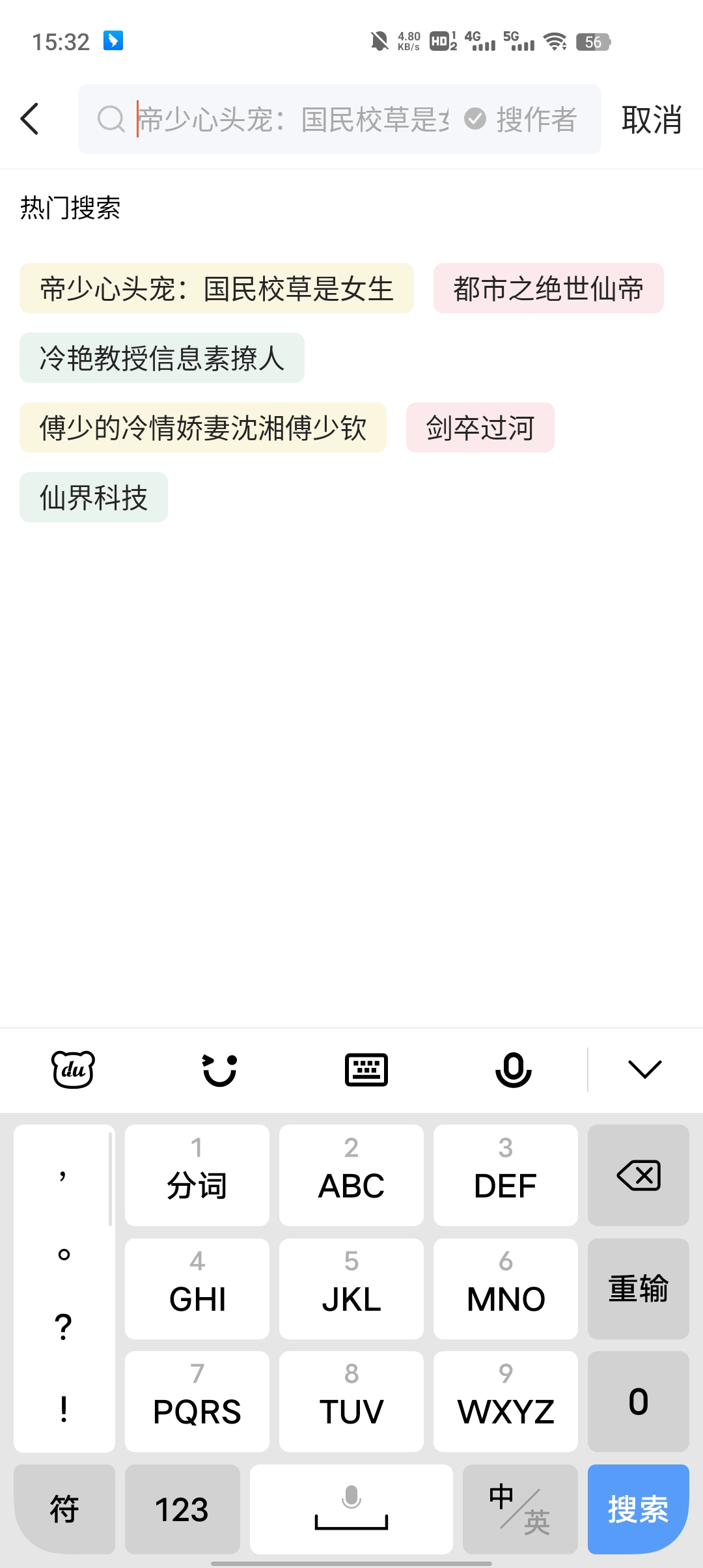Tap the 剑卒过河 hot search tag
Image resolution: width=703 pixels, height=1568 pixels.
480,427
